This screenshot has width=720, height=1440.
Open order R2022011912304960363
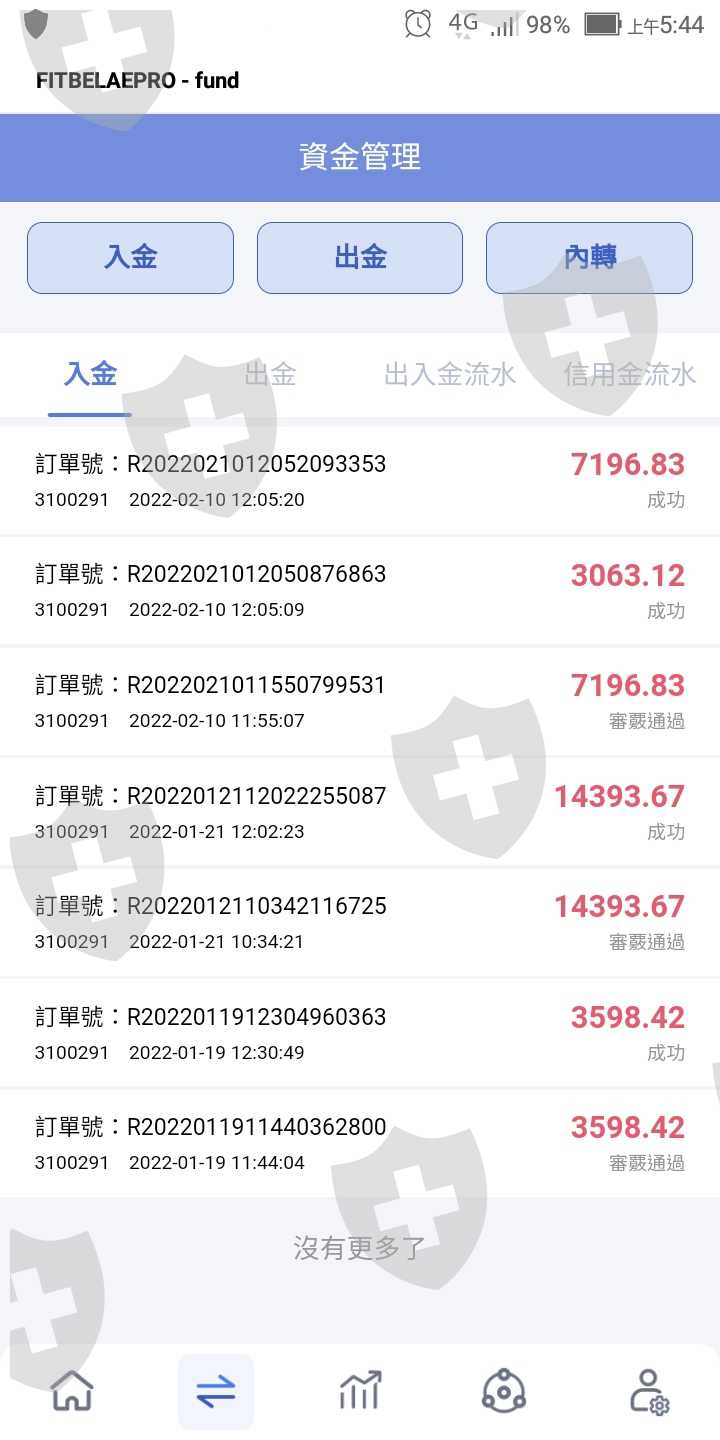click(x=360, y=1033)
